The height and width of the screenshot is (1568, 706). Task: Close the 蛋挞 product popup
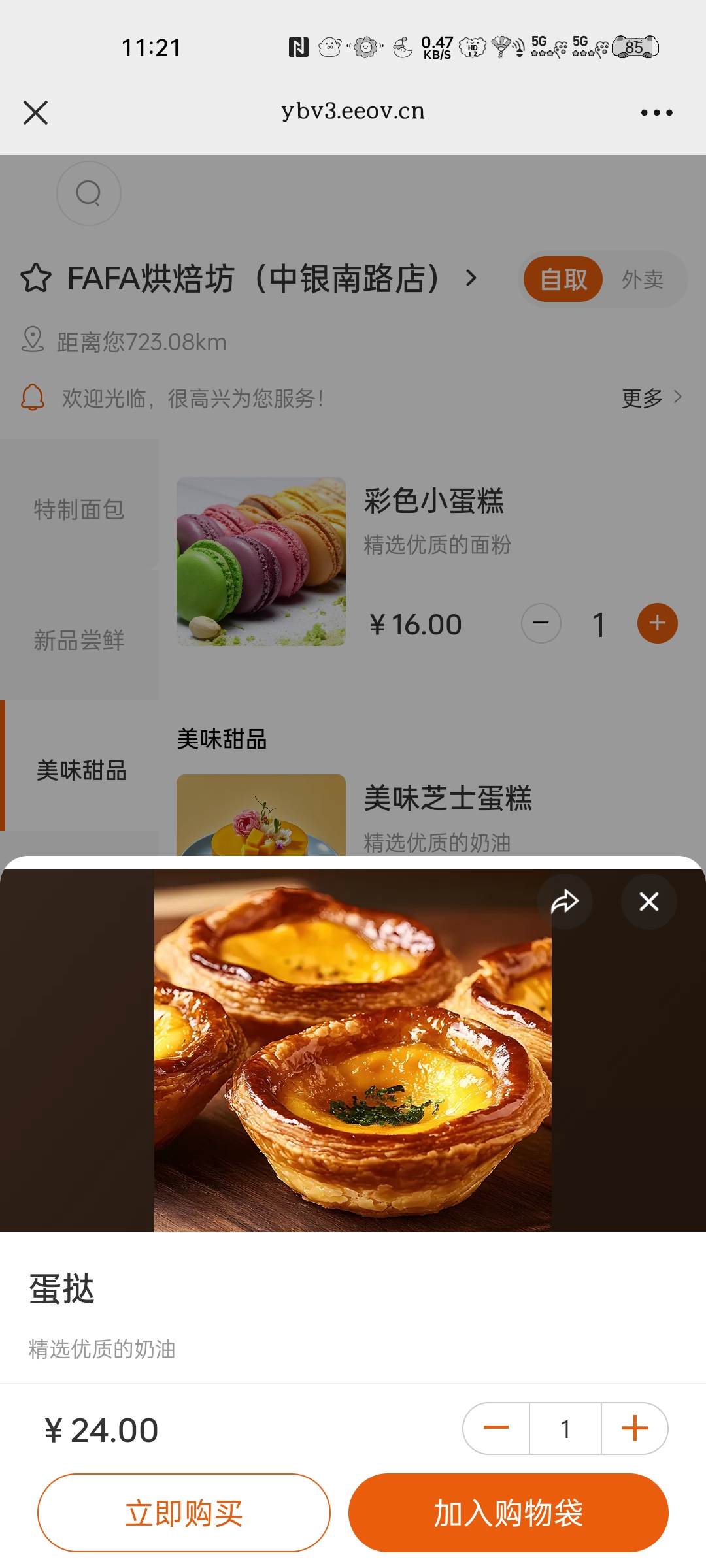(x=648, y=902)
